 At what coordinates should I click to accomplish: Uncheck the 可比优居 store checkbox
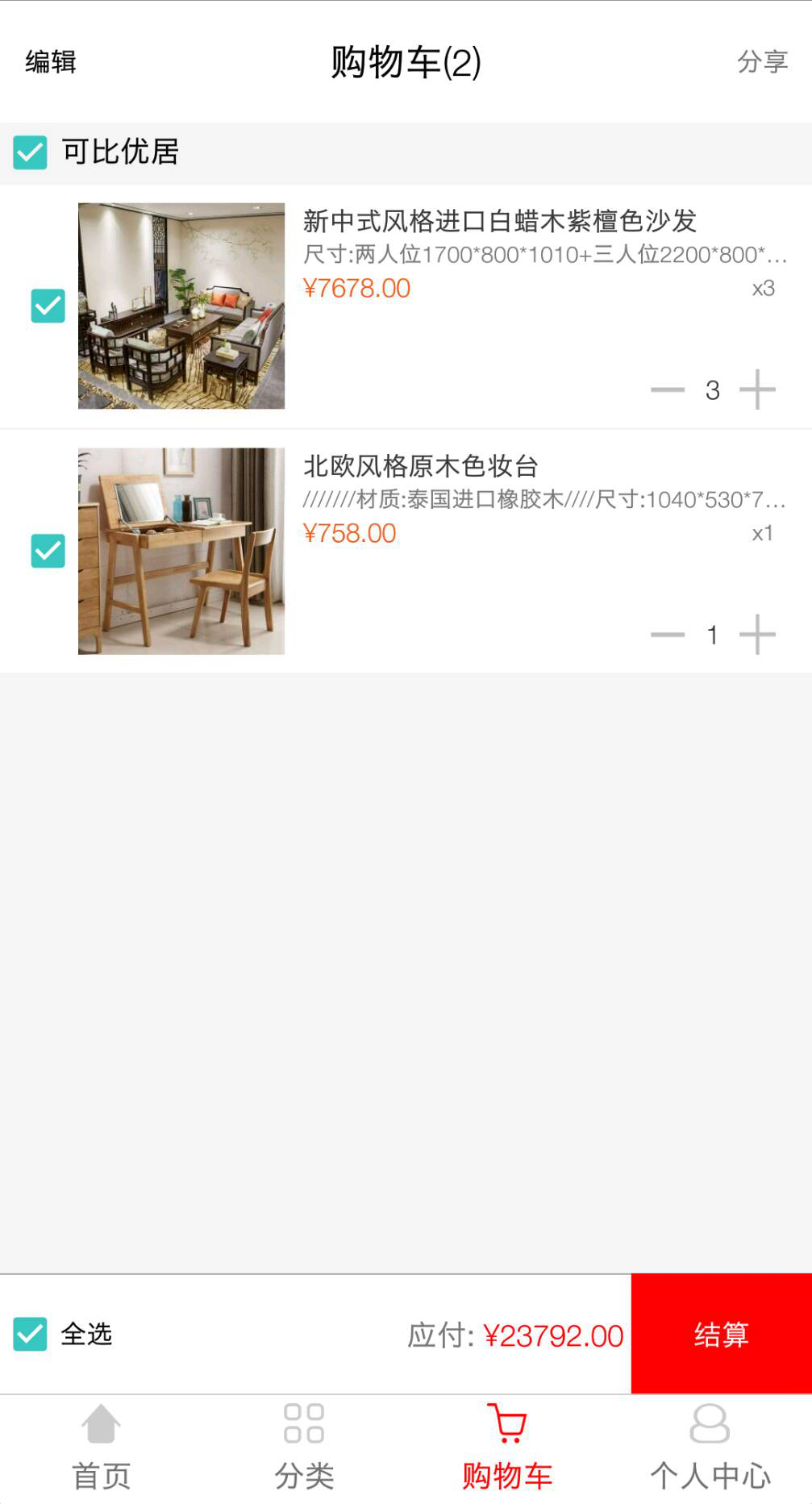pyautogui.click(x=31, y=152)
